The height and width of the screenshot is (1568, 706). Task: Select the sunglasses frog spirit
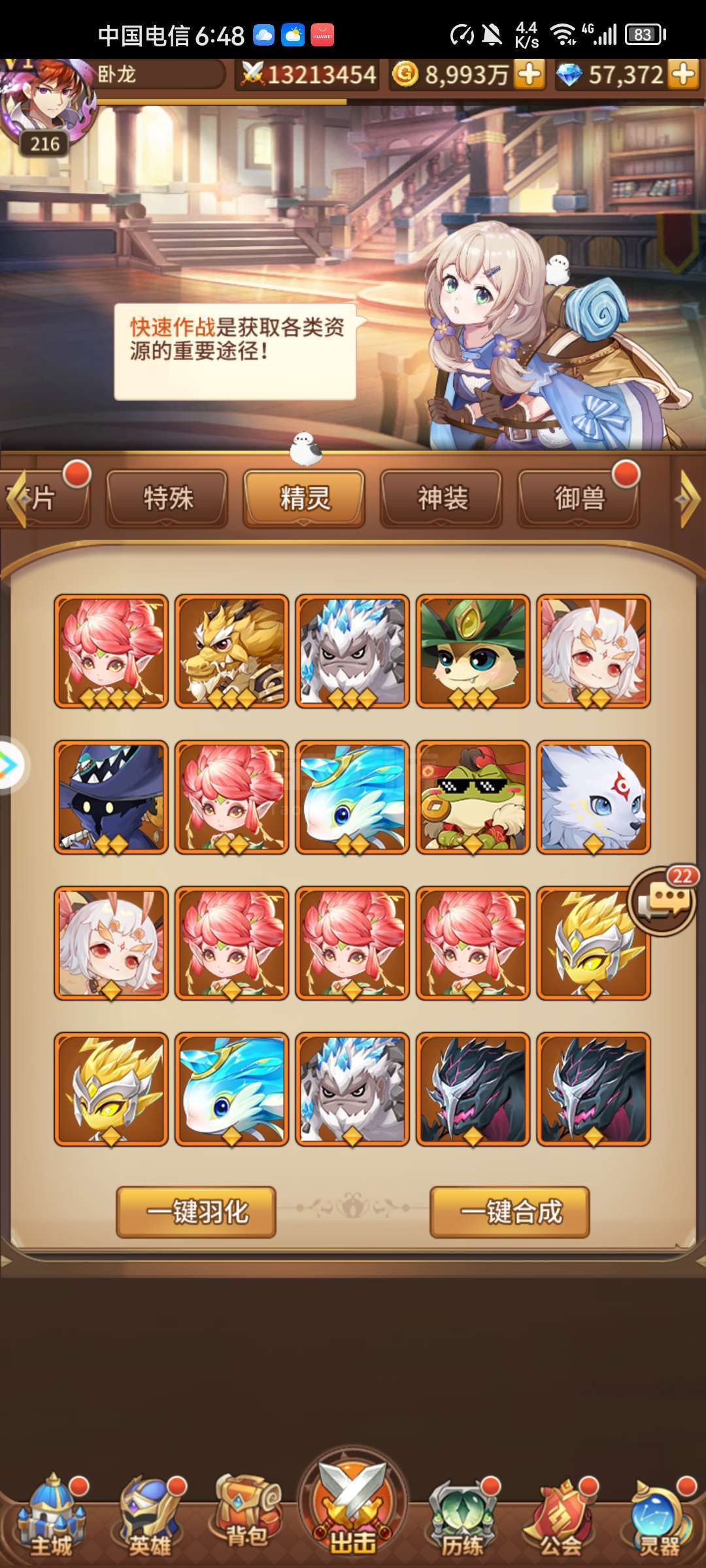click(473, 797)
